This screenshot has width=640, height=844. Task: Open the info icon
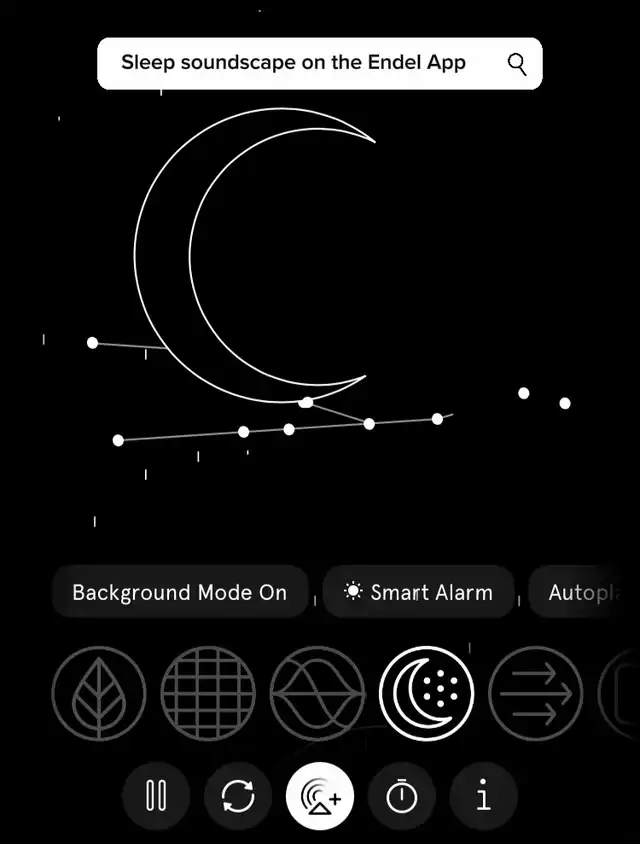pyautogui.click(x=484, y=797)
